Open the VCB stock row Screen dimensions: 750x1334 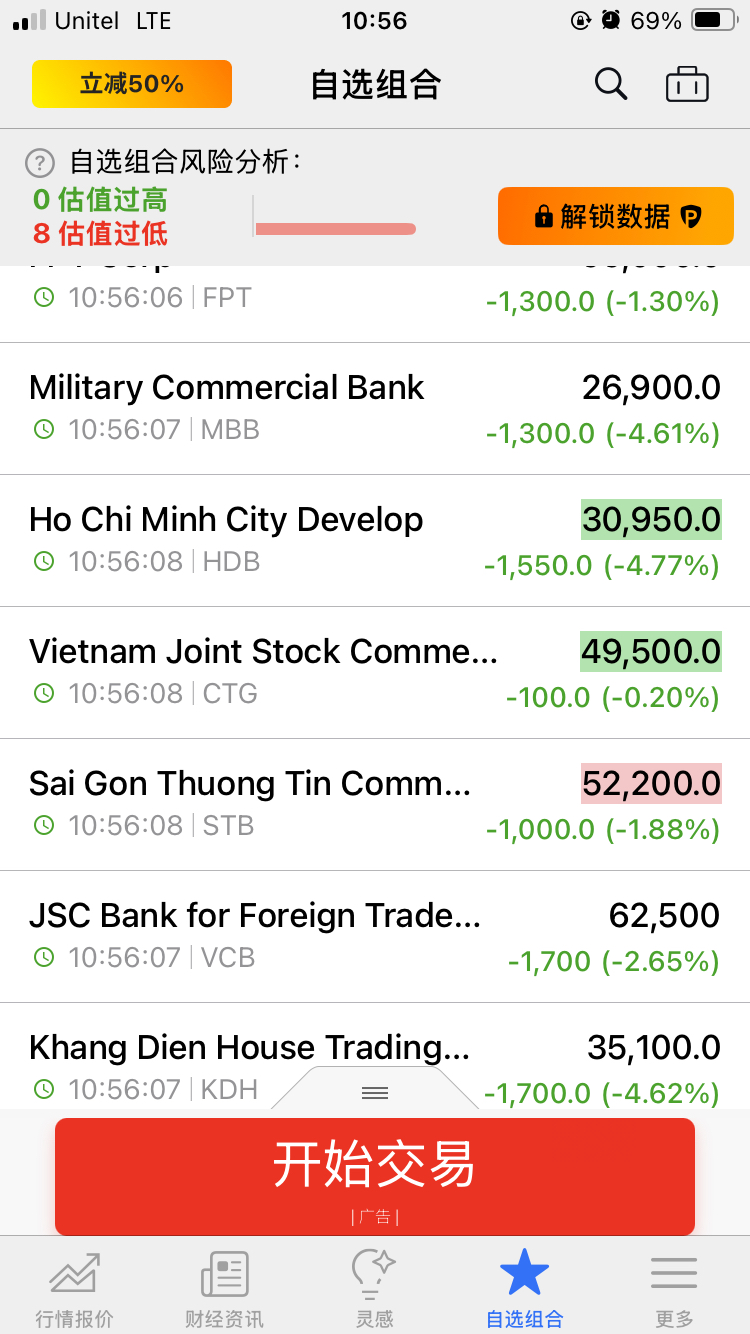click(375, 937)
